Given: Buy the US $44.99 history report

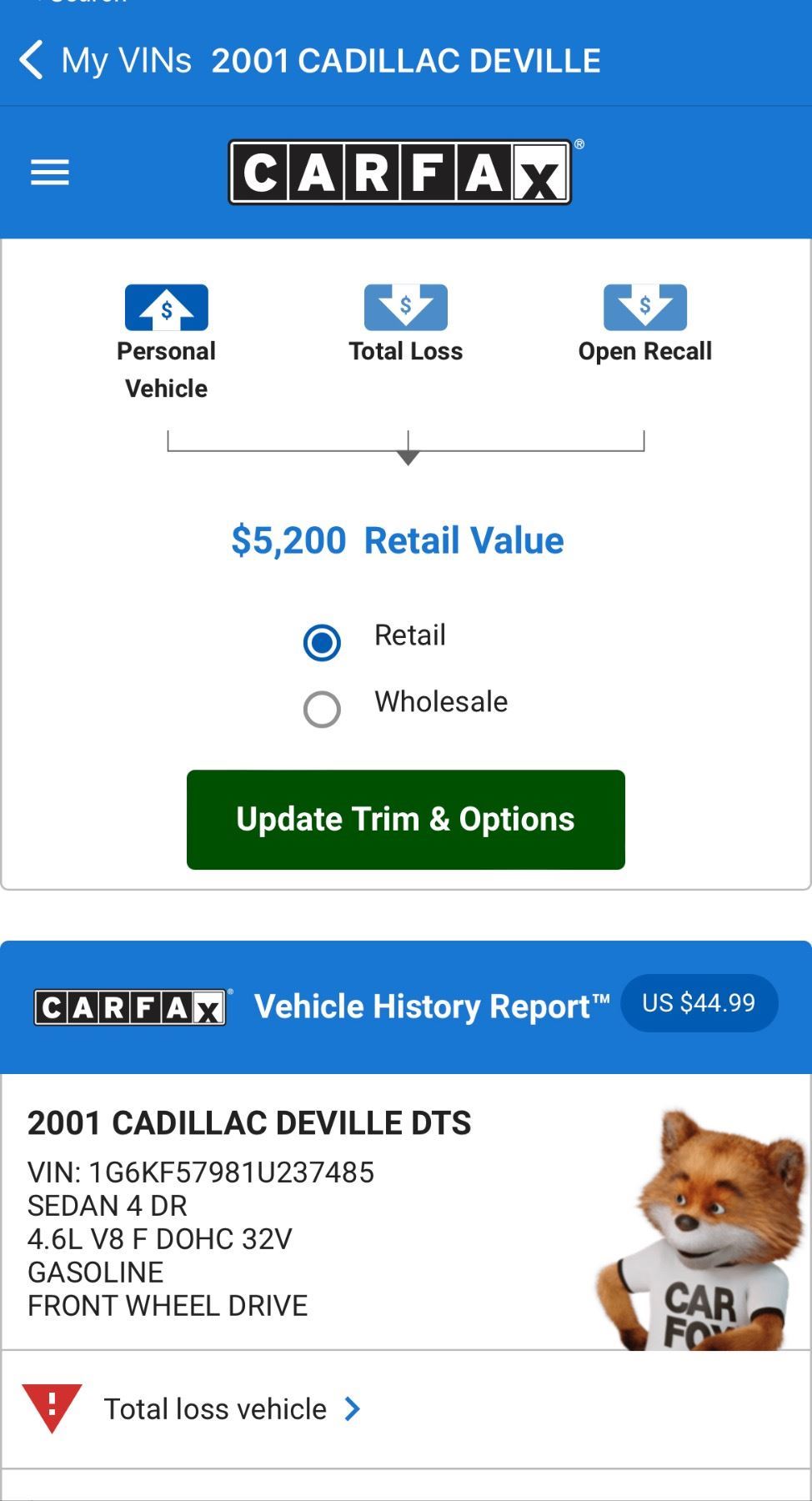Looking at the screenshot, I should 699,1002.
